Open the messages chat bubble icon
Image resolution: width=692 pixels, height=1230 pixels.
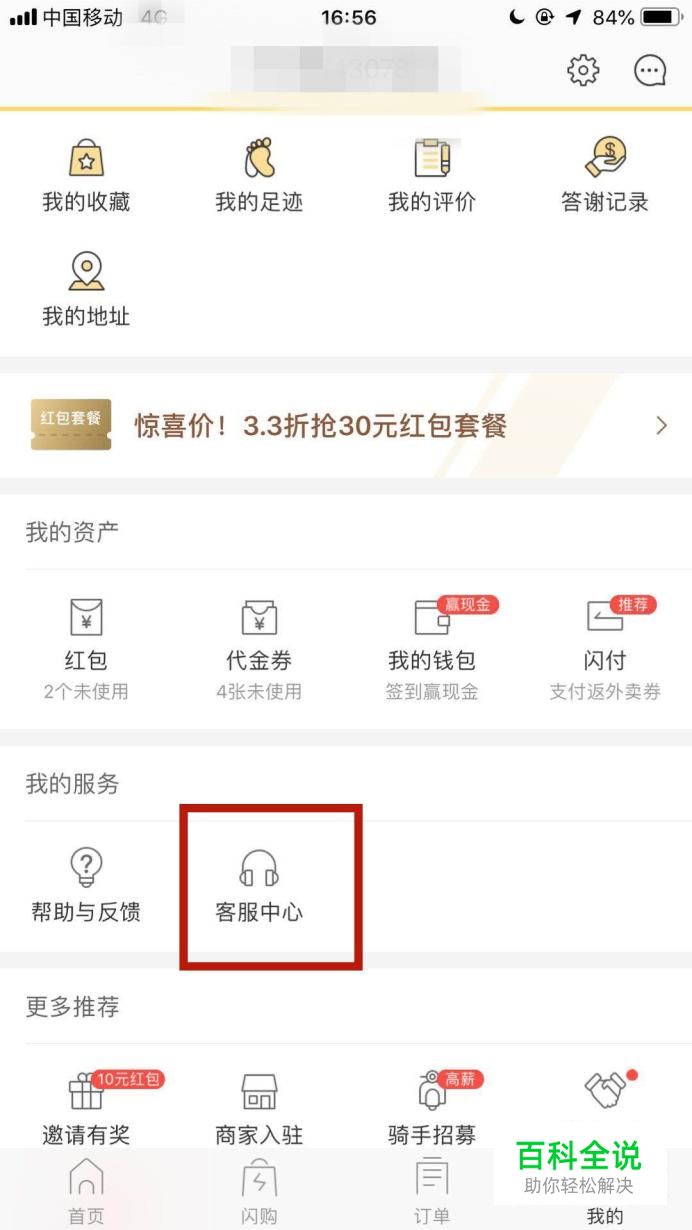650,70
